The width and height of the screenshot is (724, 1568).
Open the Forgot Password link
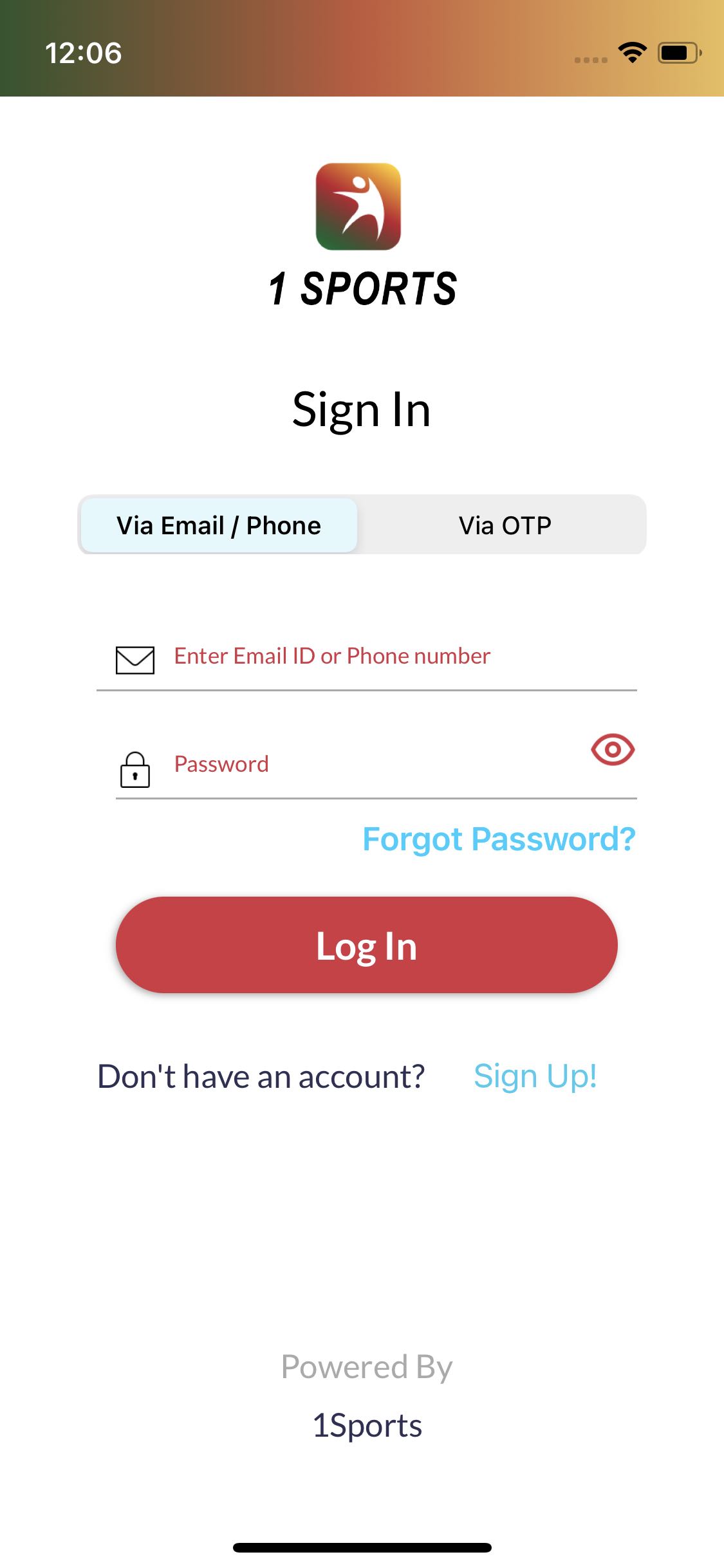click(x=499, y=839)
